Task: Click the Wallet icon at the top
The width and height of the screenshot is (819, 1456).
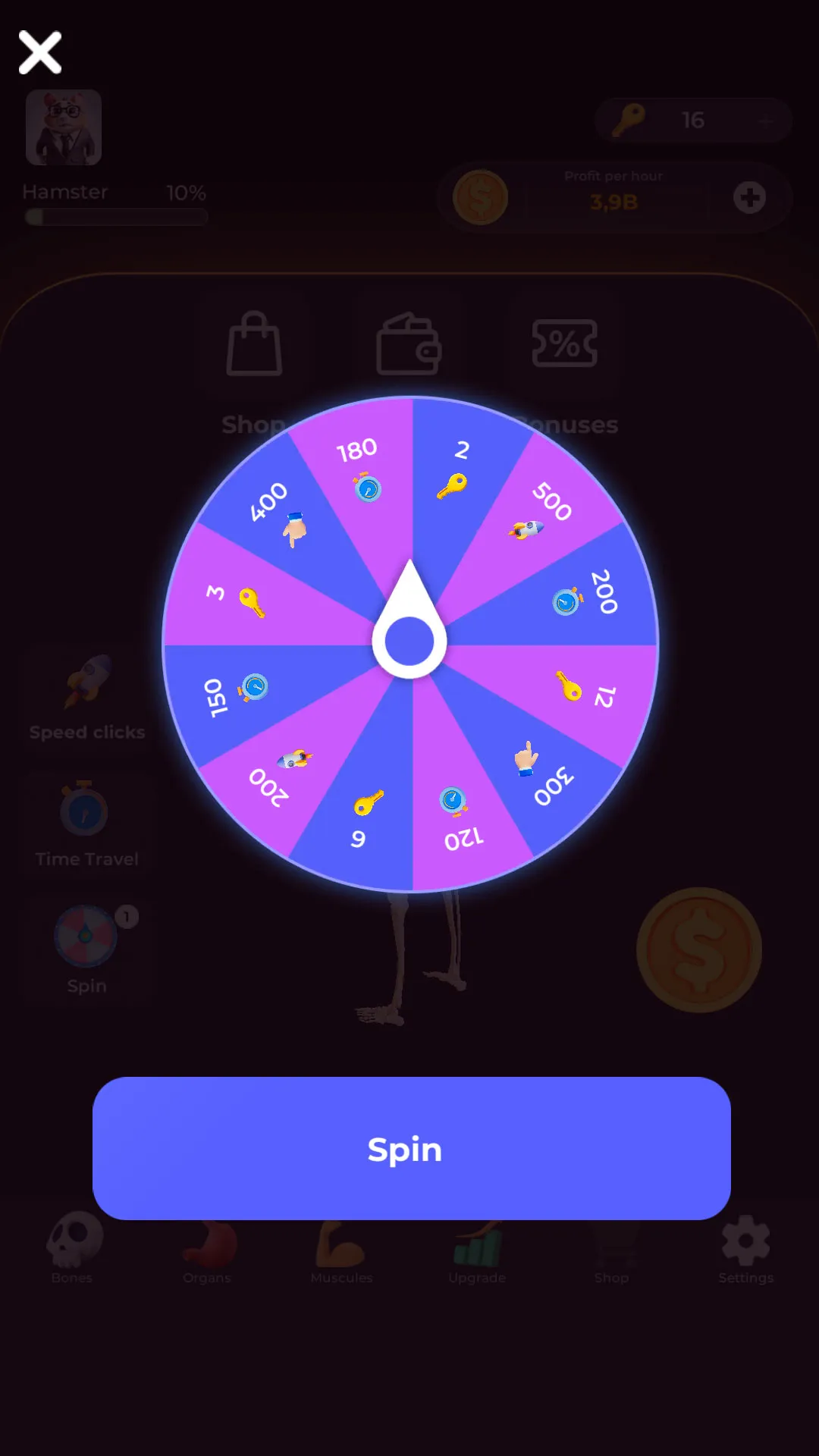Action: coord(409,343)
